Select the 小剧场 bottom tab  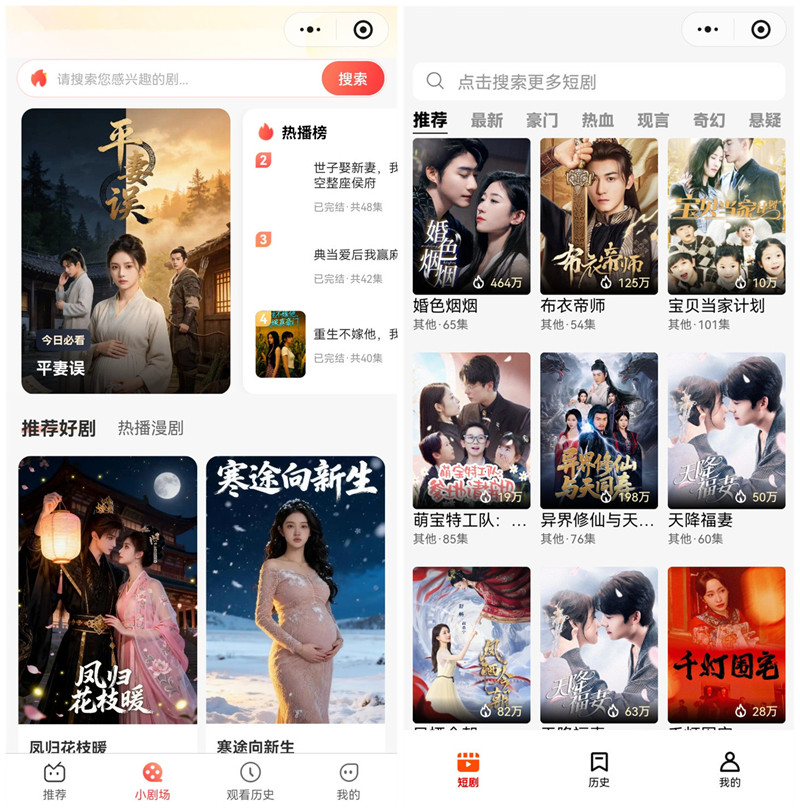(x=151, y=782)
